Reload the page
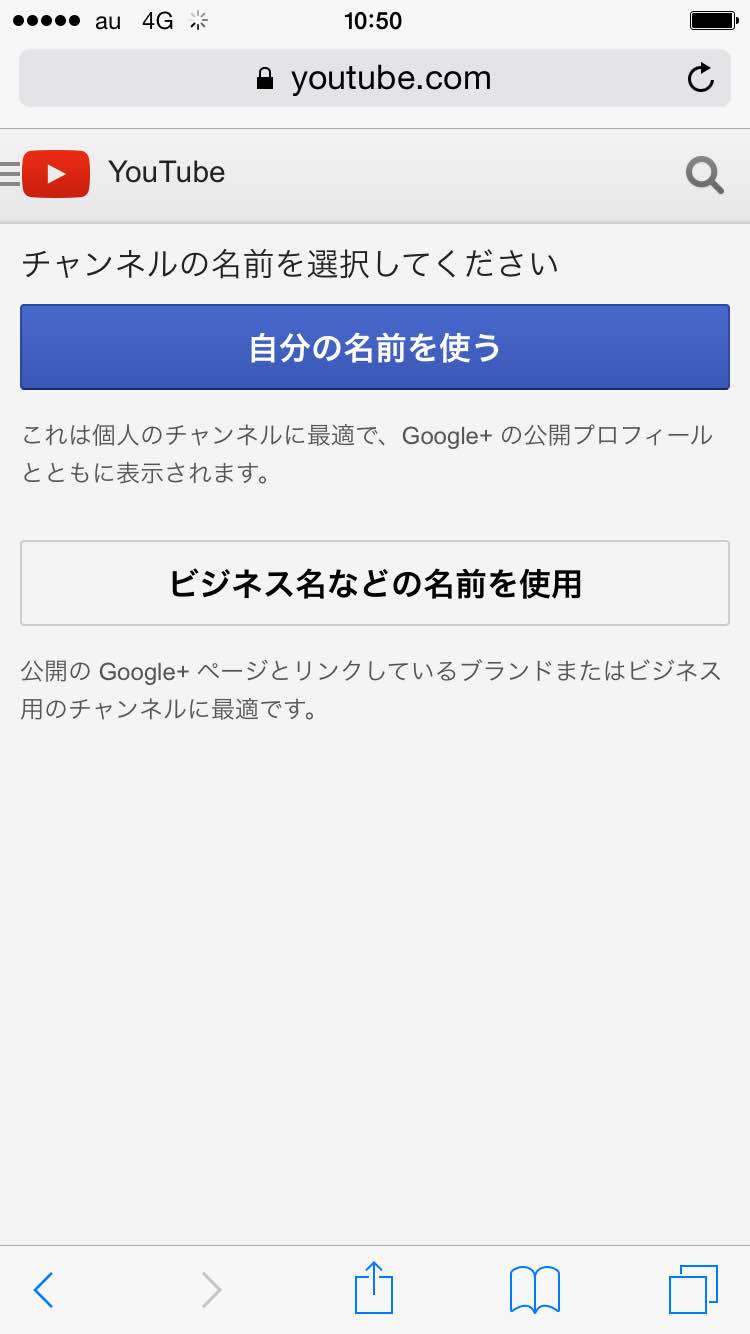The height and width of the screenshot is (1334, 750). (701, 78)
